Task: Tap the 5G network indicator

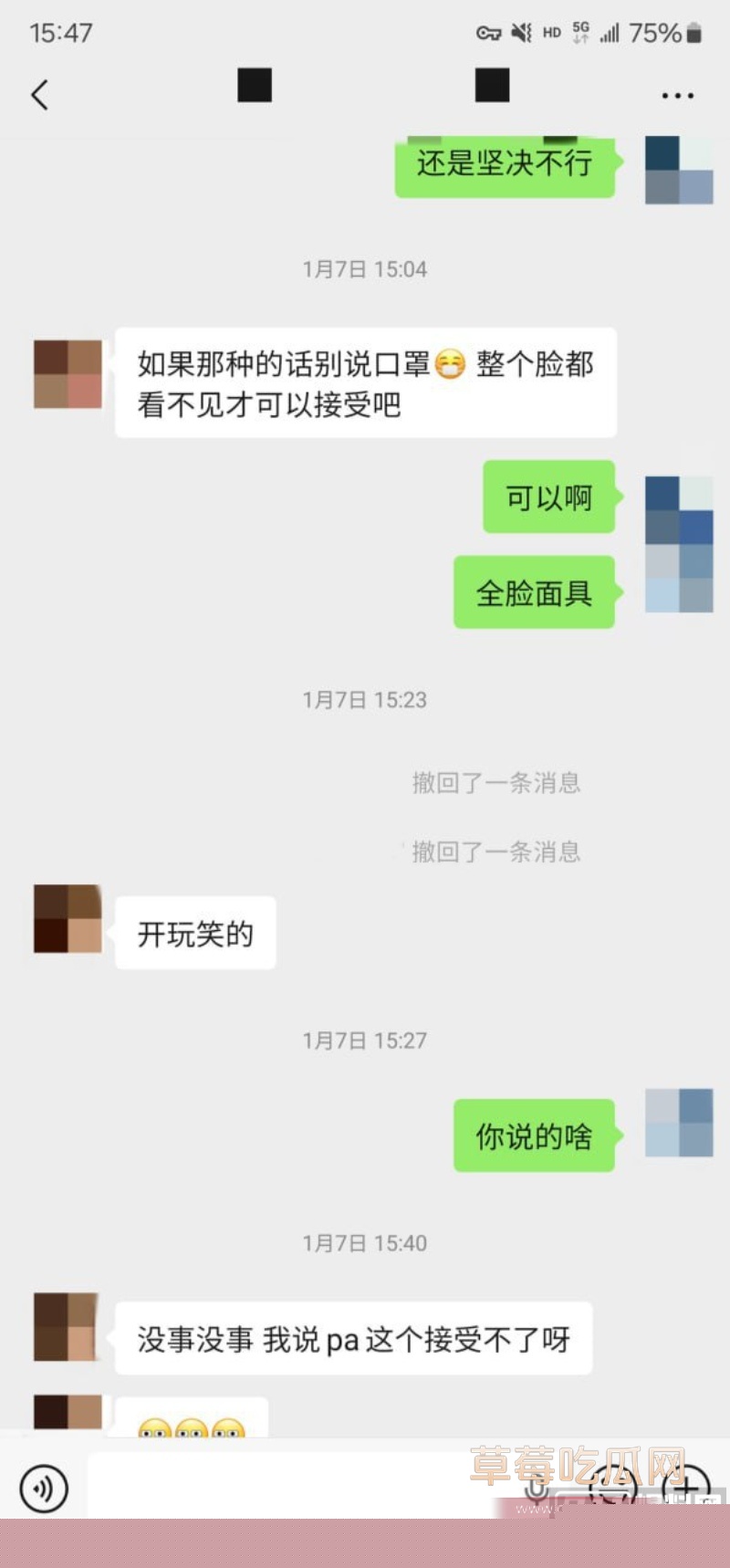Action: 580,33
